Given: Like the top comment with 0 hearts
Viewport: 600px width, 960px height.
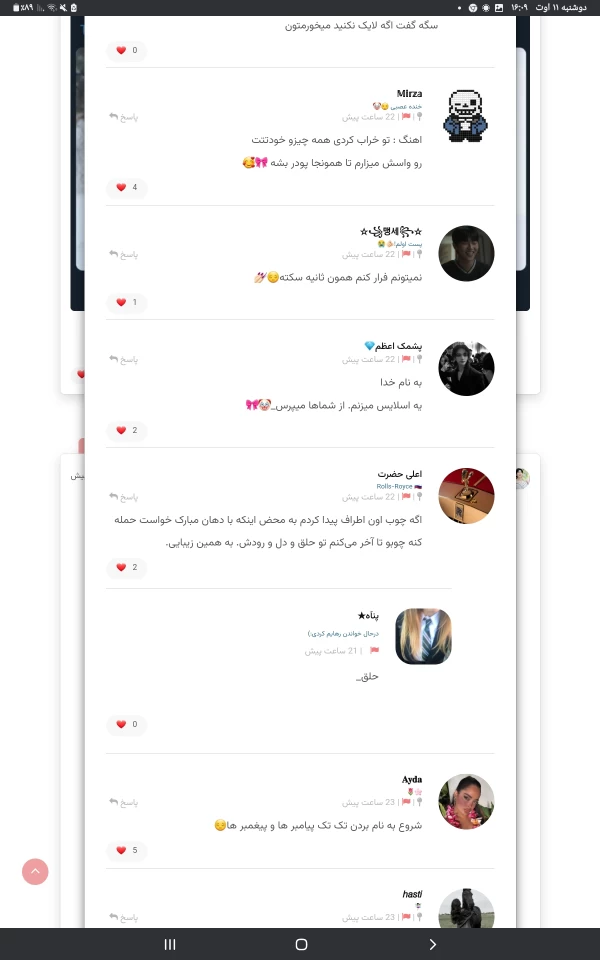Looking at the screenshot, I should 126,50.
